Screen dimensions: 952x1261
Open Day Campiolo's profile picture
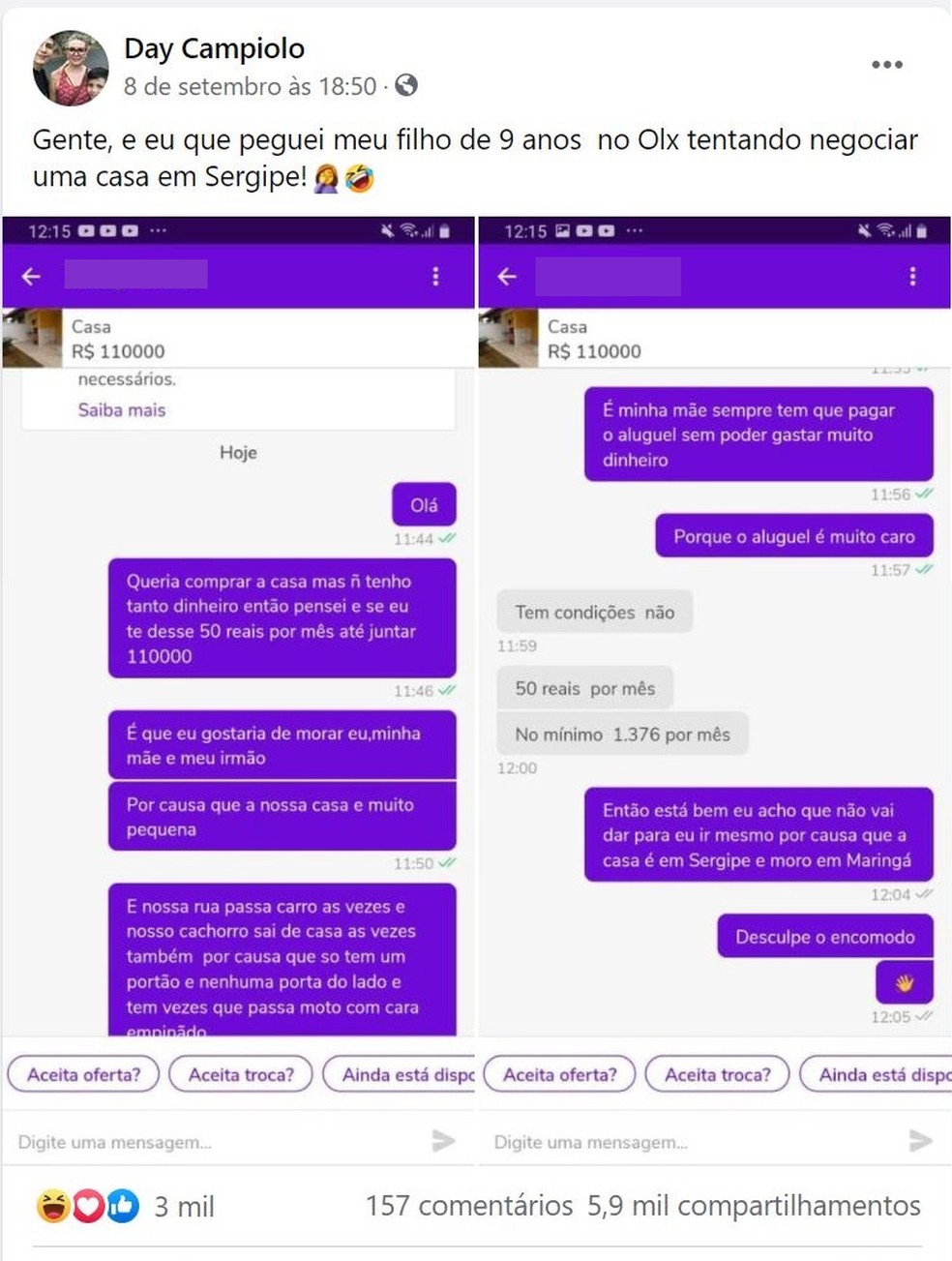coord(70,67)
